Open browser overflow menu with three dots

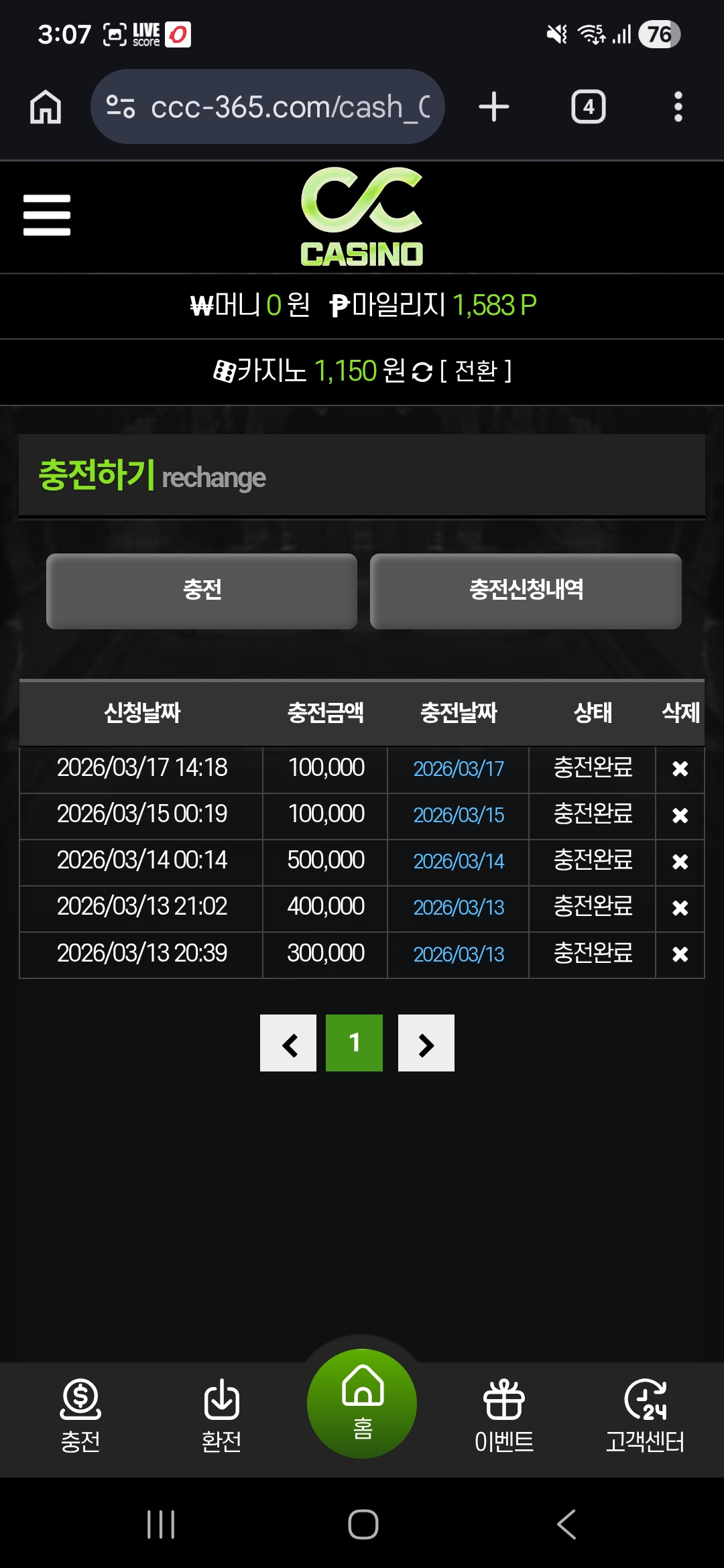678,107
